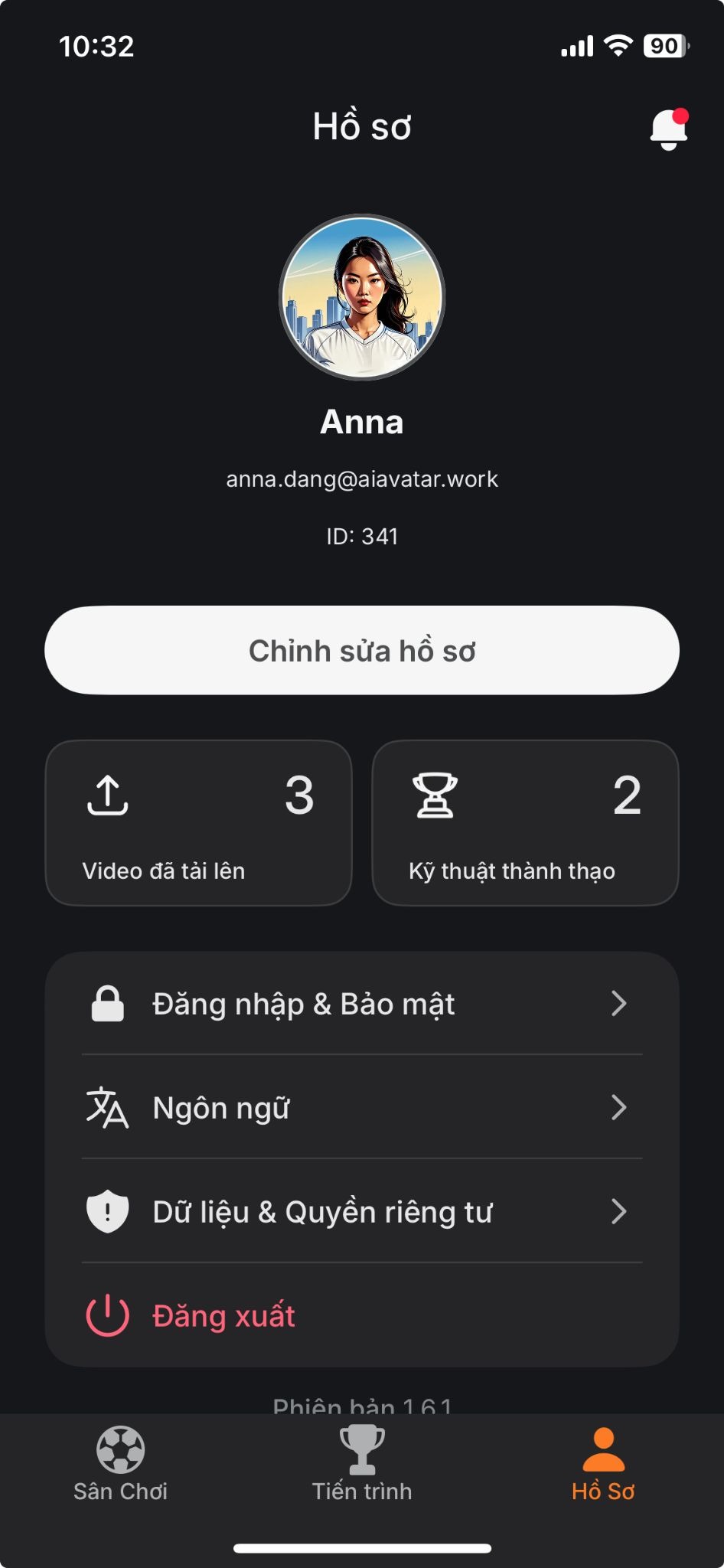
Task: Open the Video đã tải lên card
Action: click(x=199, y=823)
